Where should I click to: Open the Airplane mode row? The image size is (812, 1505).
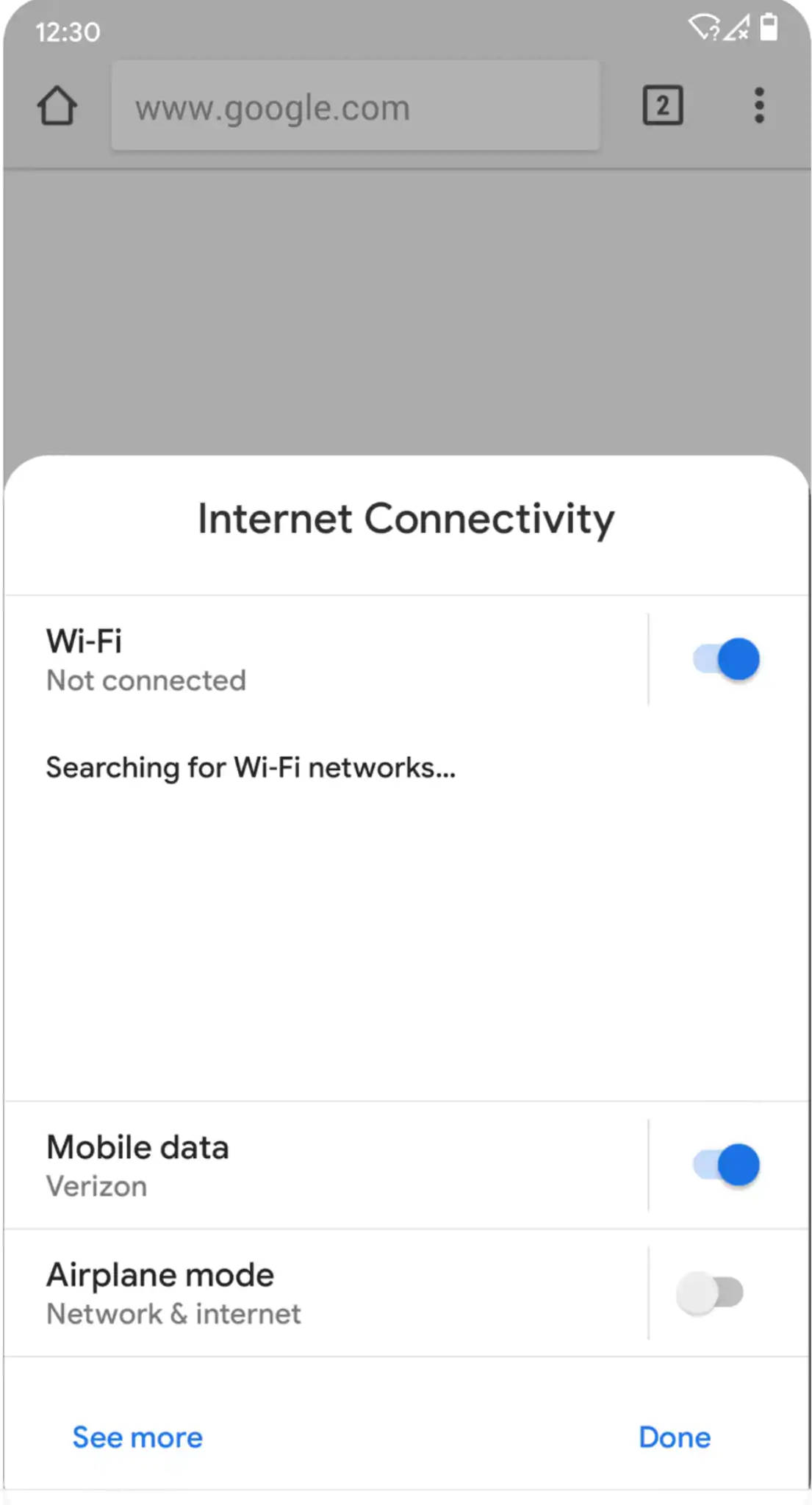[326, 1293]
